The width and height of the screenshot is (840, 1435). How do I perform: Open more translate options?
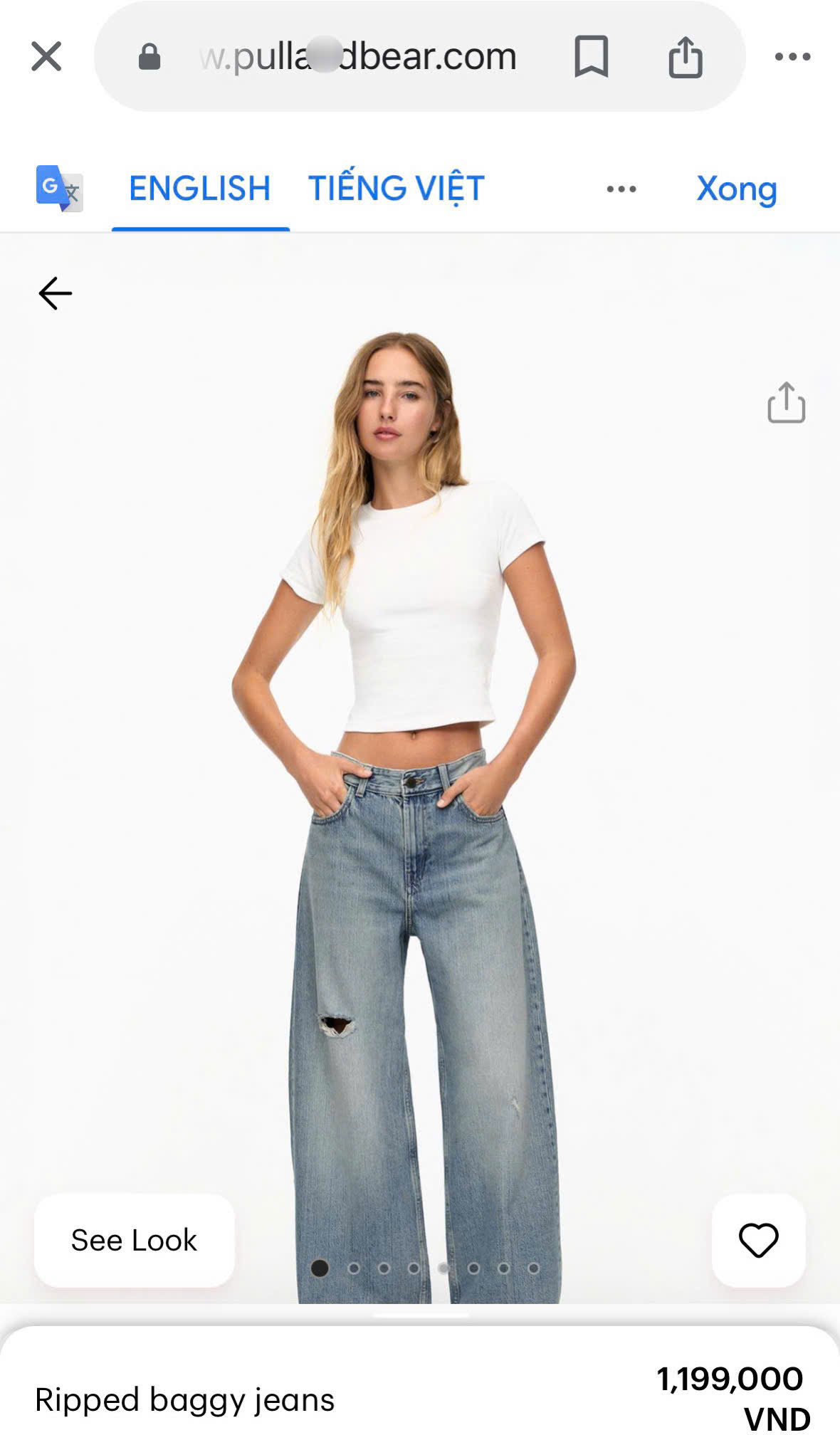point(621,189)
